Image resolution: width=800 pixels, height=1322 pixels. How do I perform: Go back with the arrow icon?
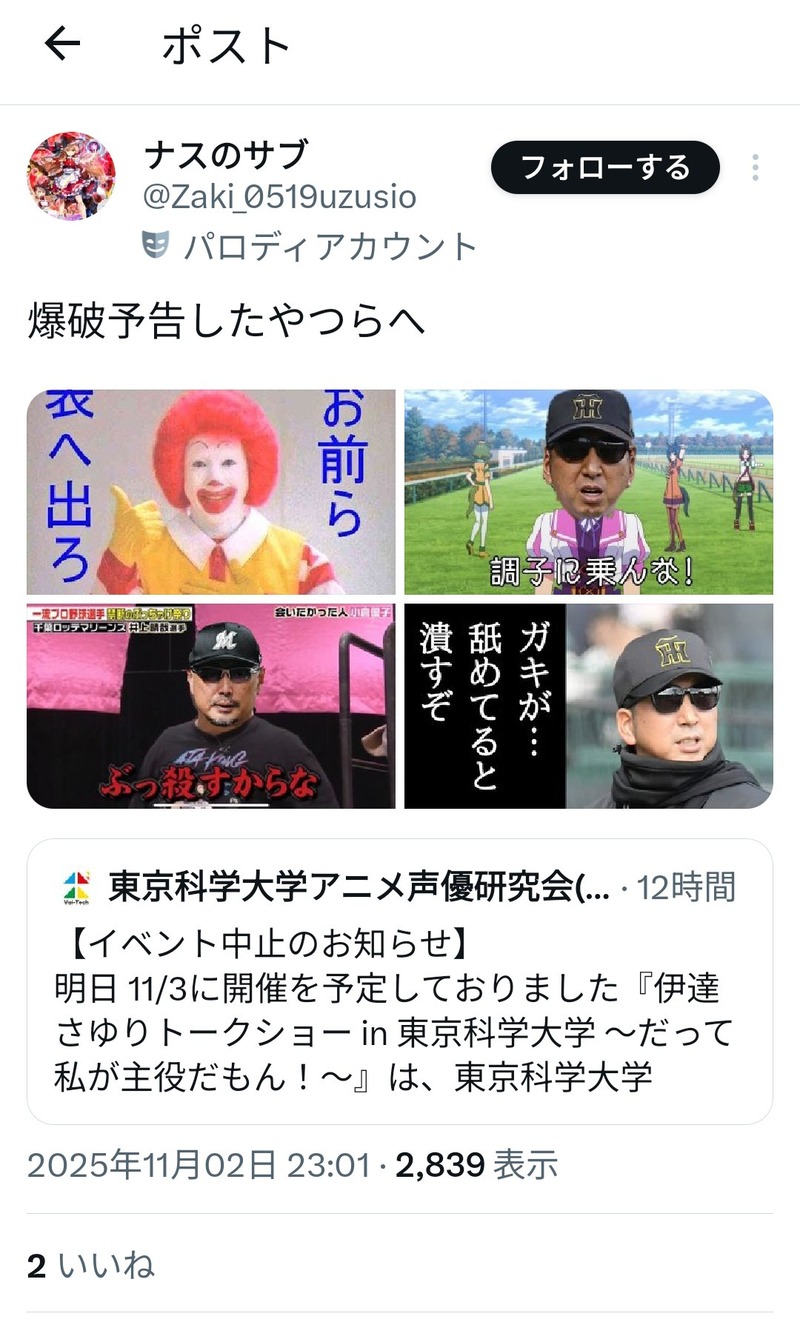click(x=62, y=43)
